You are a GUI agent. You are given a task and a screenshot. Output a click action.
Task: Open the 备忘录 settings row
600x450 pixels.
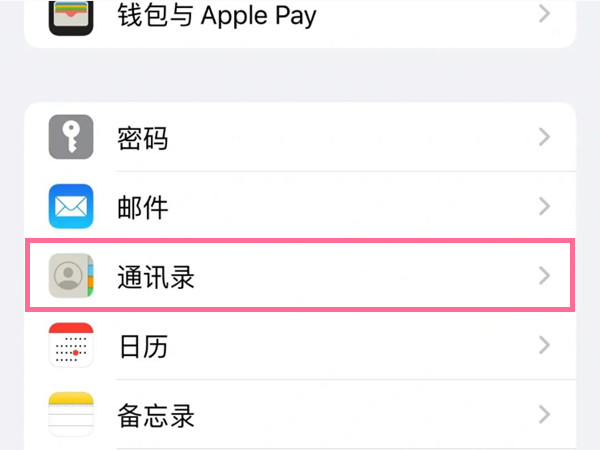click(x=300, y=414)
